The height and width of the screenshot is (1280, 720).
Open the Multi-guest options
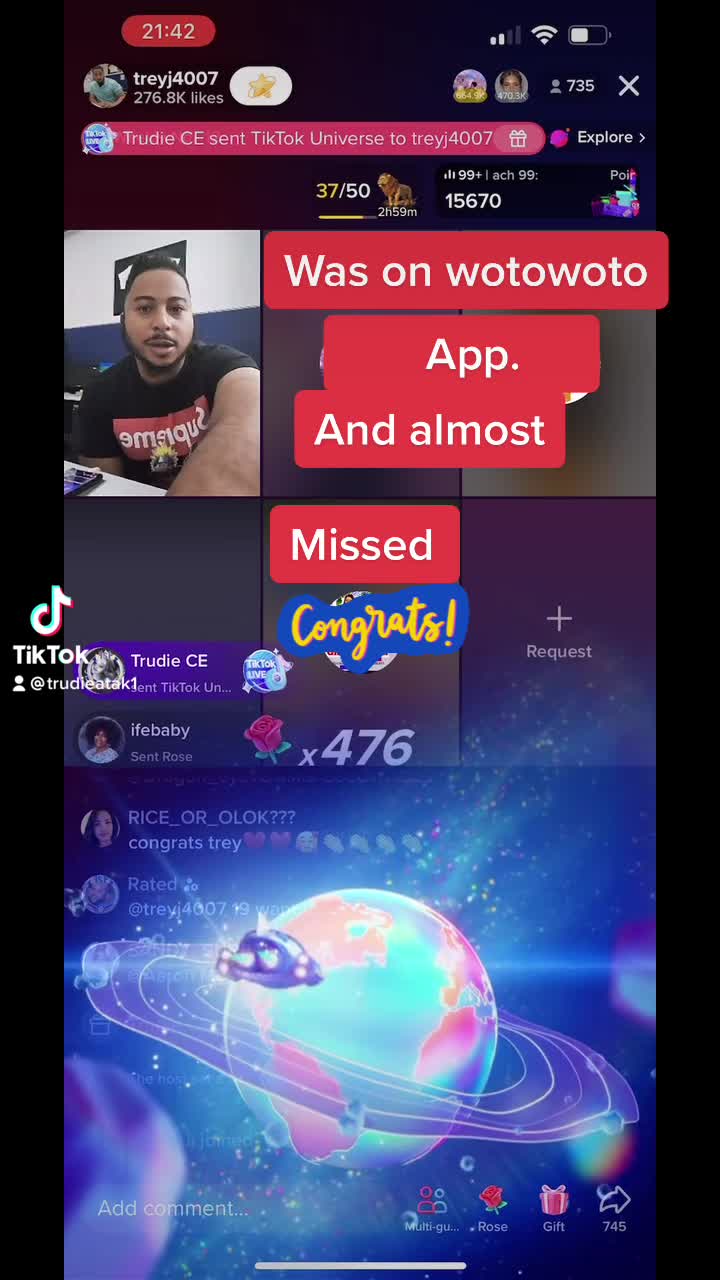[432, 1207]
